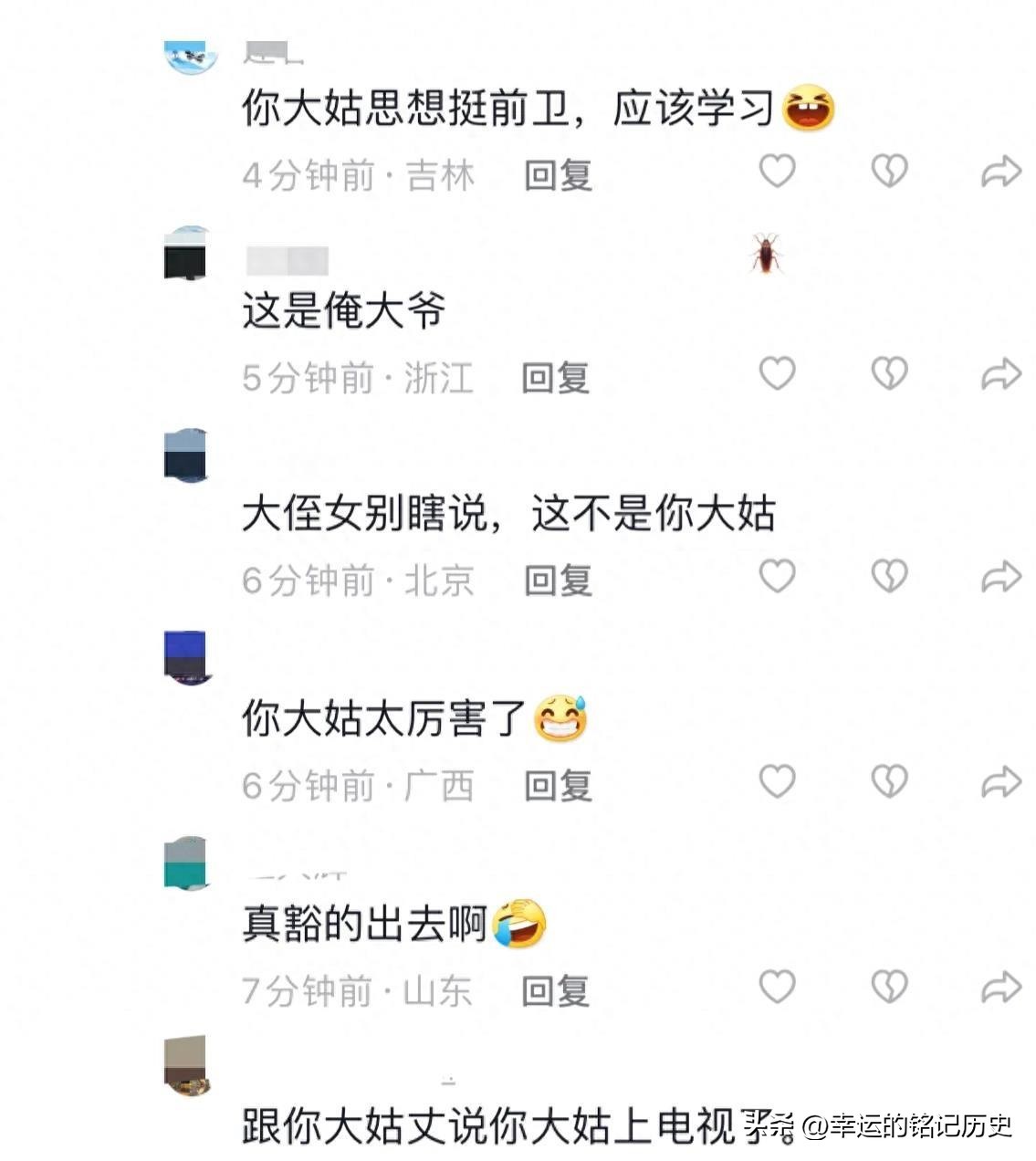The image size is (1036, 1161).
Task: Like the comment '这是俺大爷'
Action: tap(777, 373)
